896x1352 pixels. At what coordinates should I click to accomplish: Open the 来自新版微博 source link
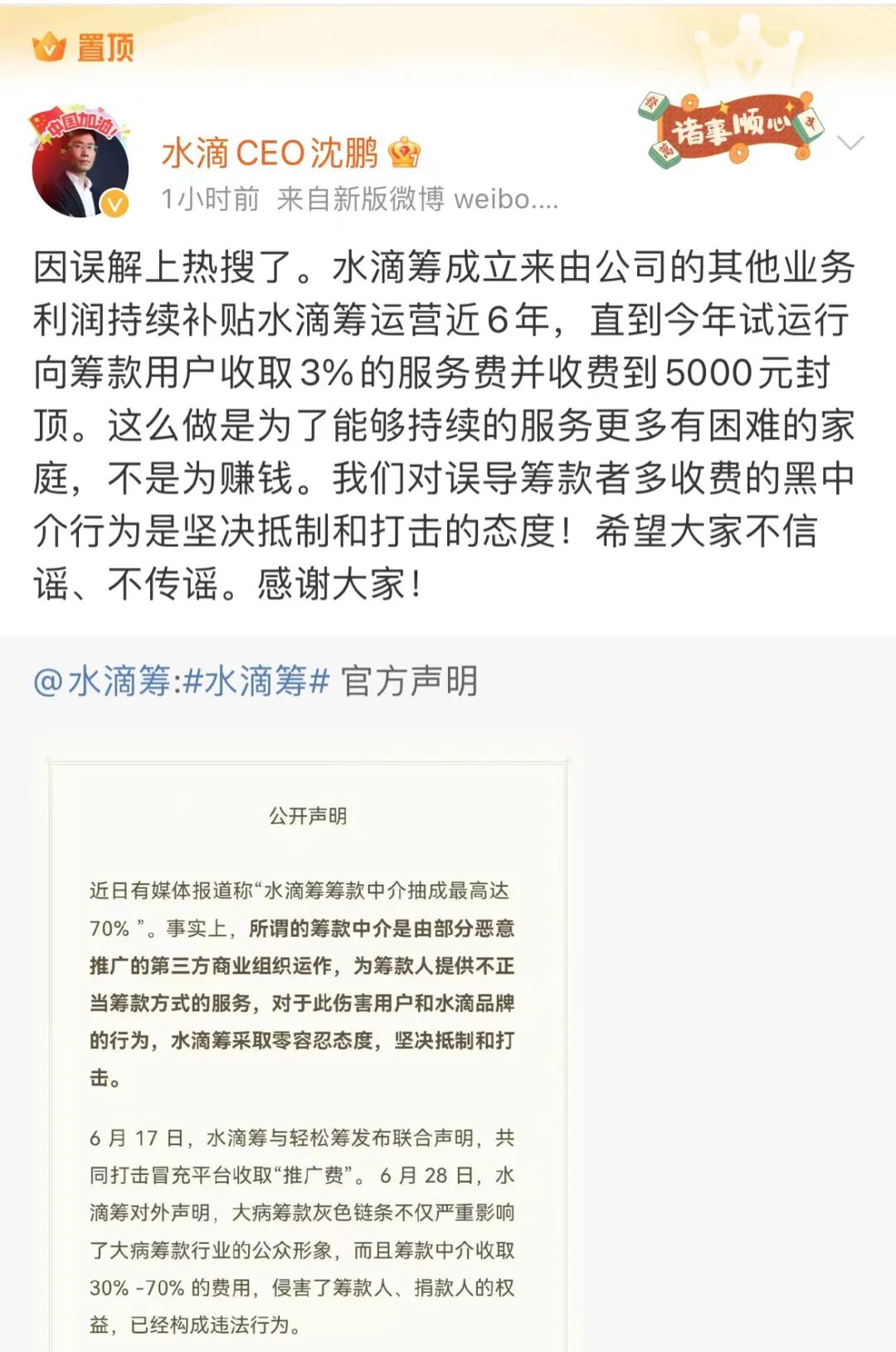pyautogui.click(x=417, y=199)
